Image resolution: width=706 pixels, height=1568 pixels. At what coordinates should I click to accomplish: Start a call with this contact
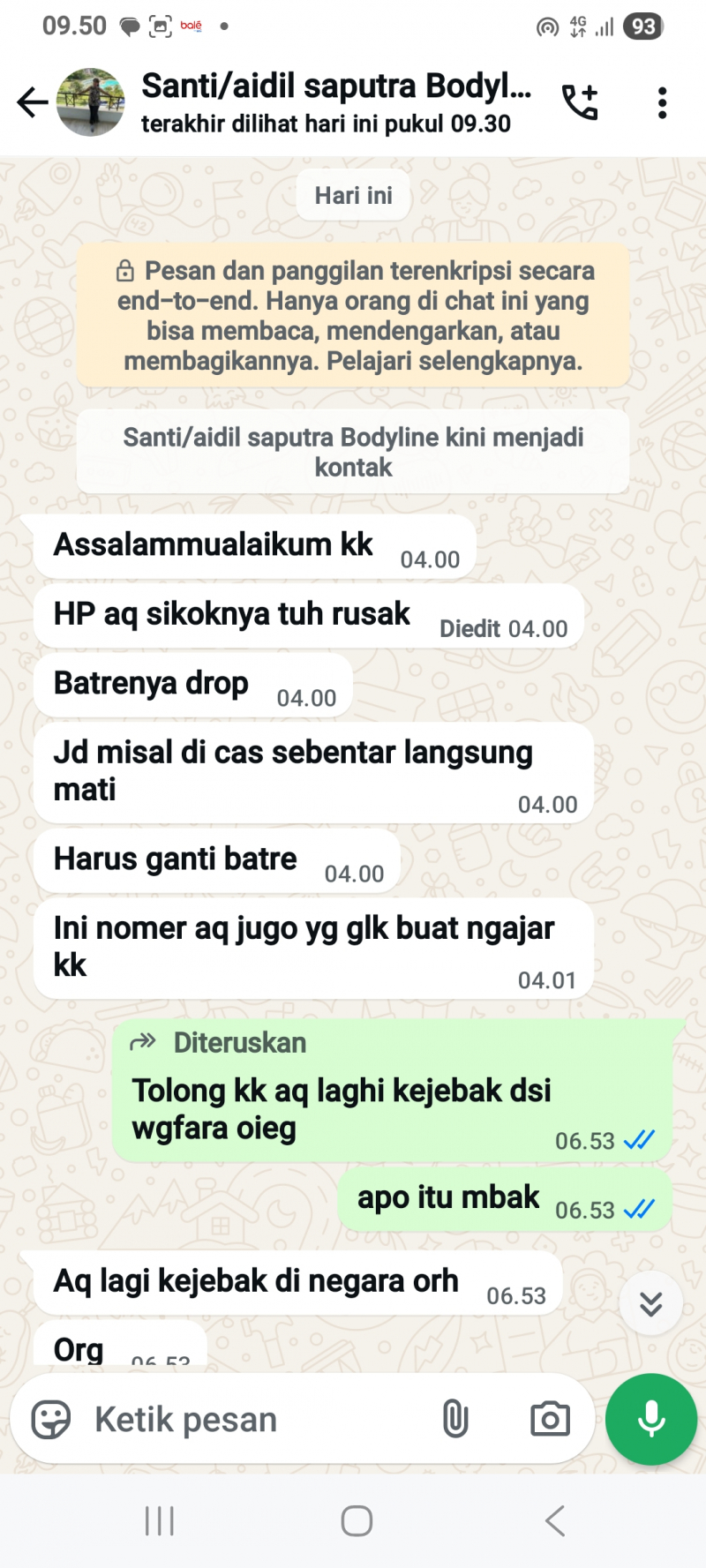tap(580, 102)
